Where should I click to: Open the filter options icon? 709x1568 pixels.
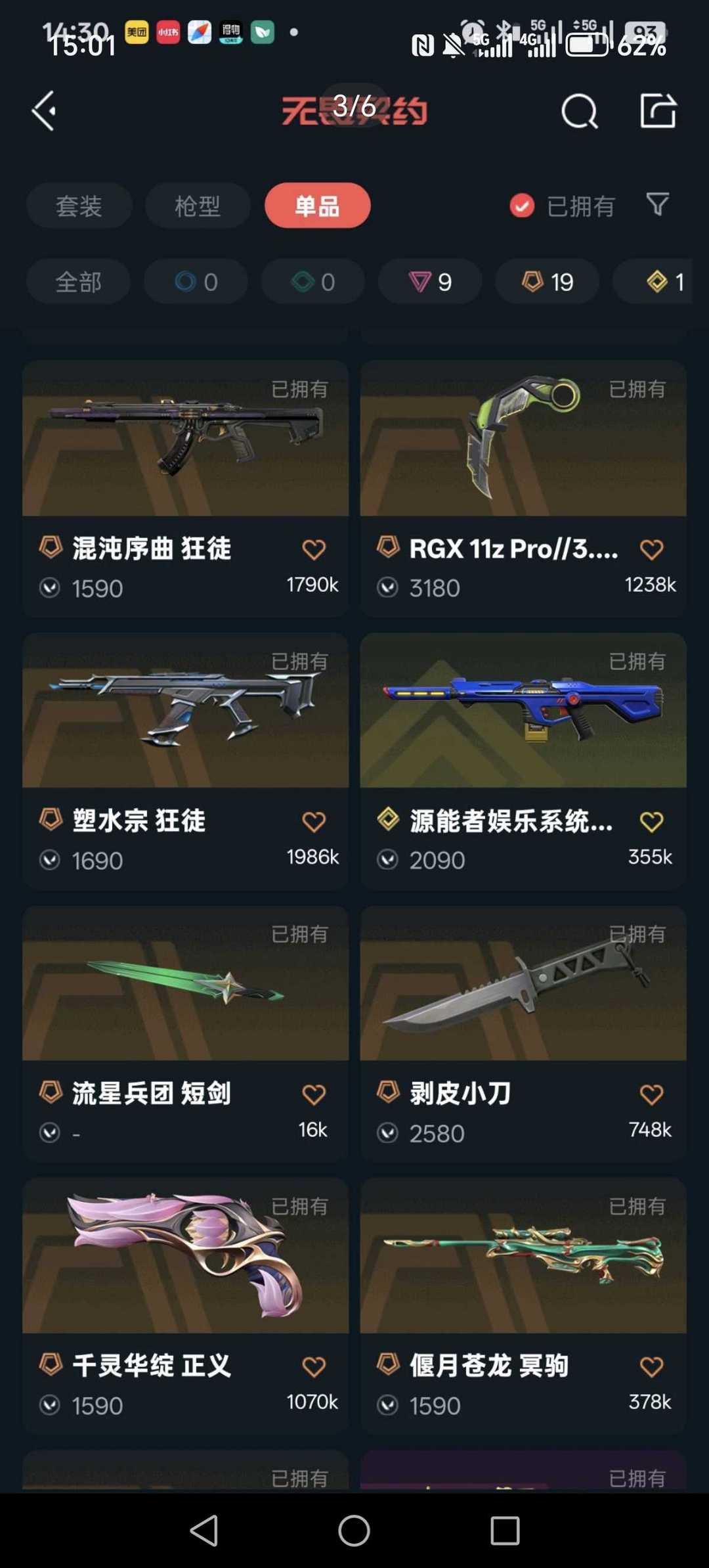[x=658, y=206]
